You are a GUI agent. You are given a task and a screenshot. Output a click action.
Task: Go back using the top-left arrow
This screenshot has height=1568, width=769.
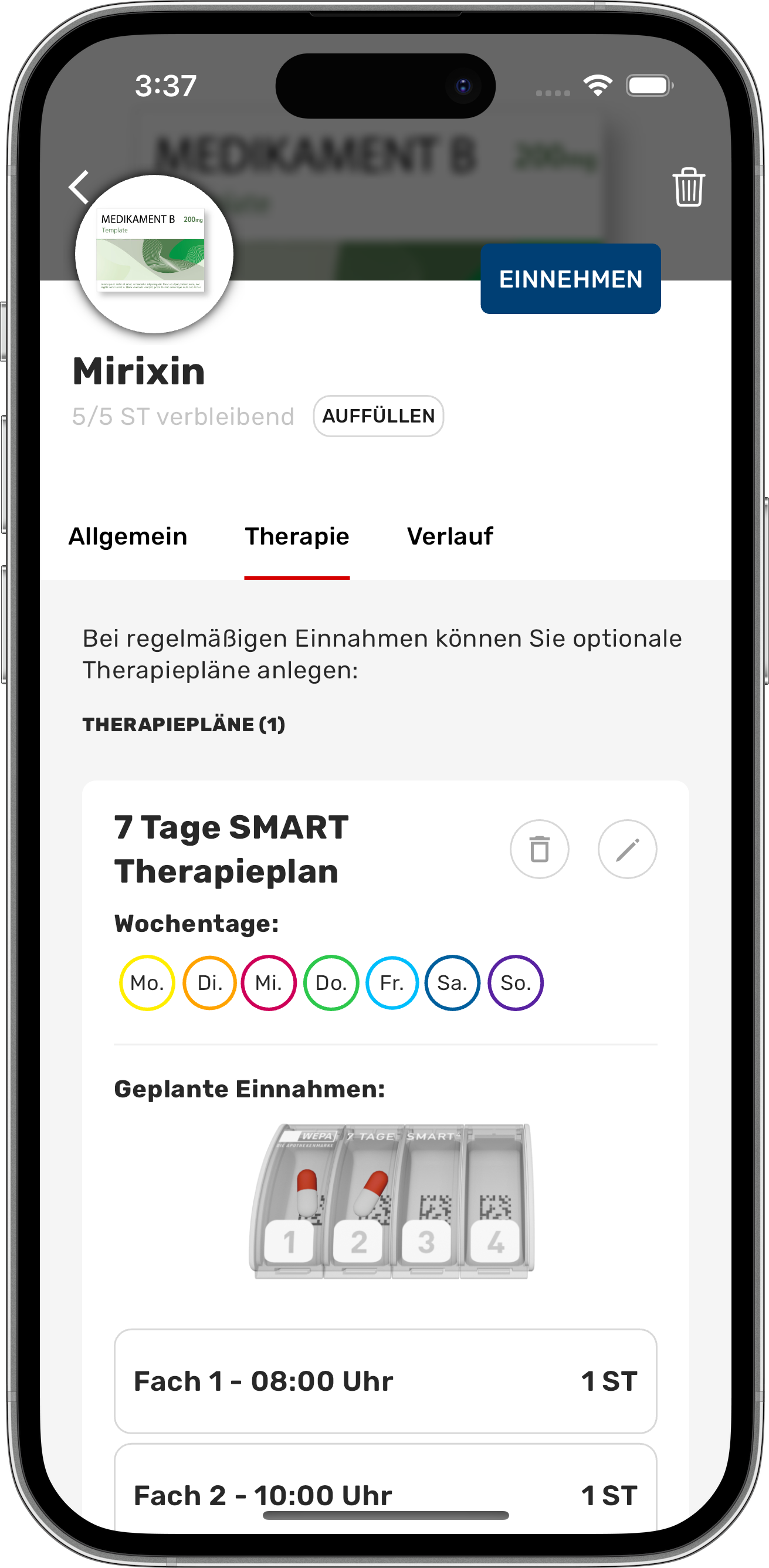pos(80,187)
